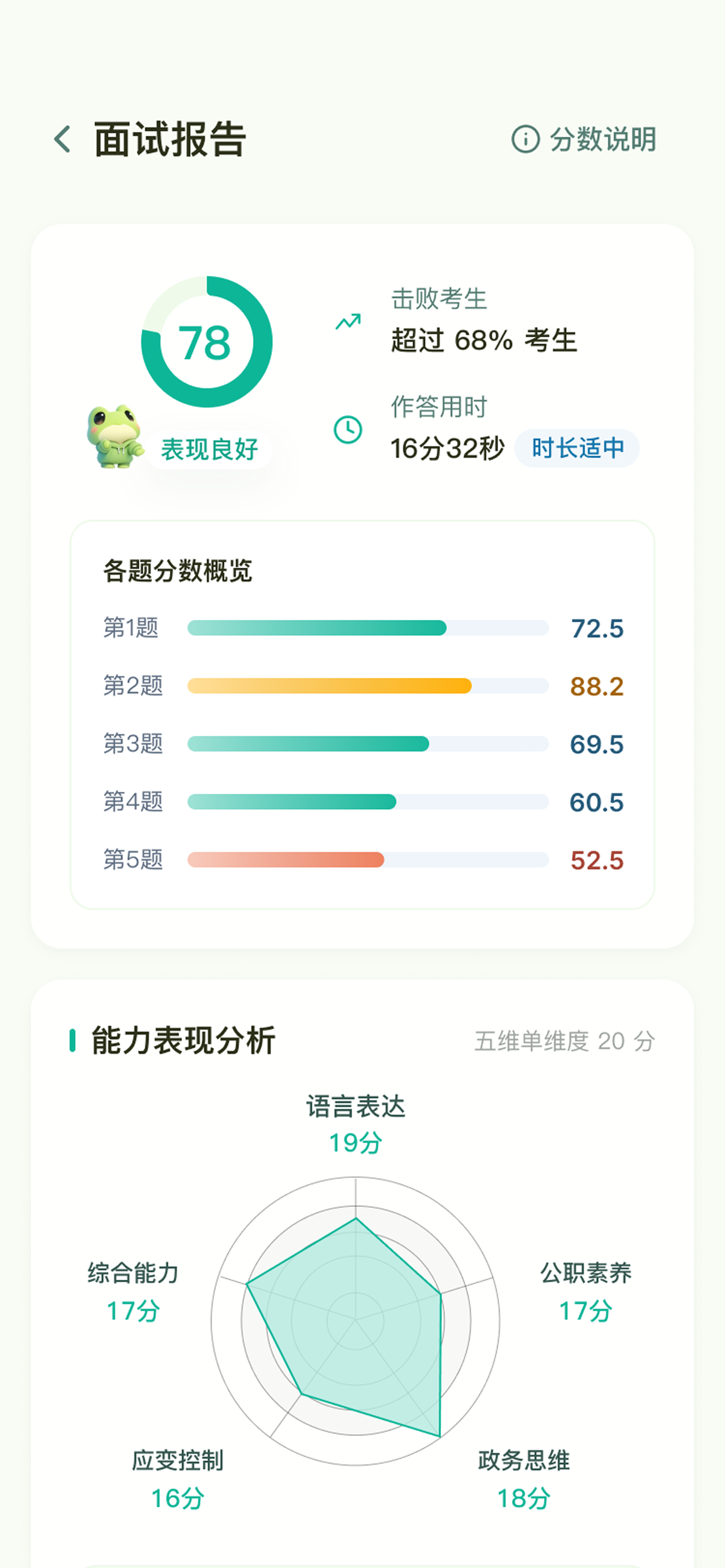This screenshot has width=725, height=1568.
Task: Open the 分数说明 score explanation
Action: click(583, 140)
